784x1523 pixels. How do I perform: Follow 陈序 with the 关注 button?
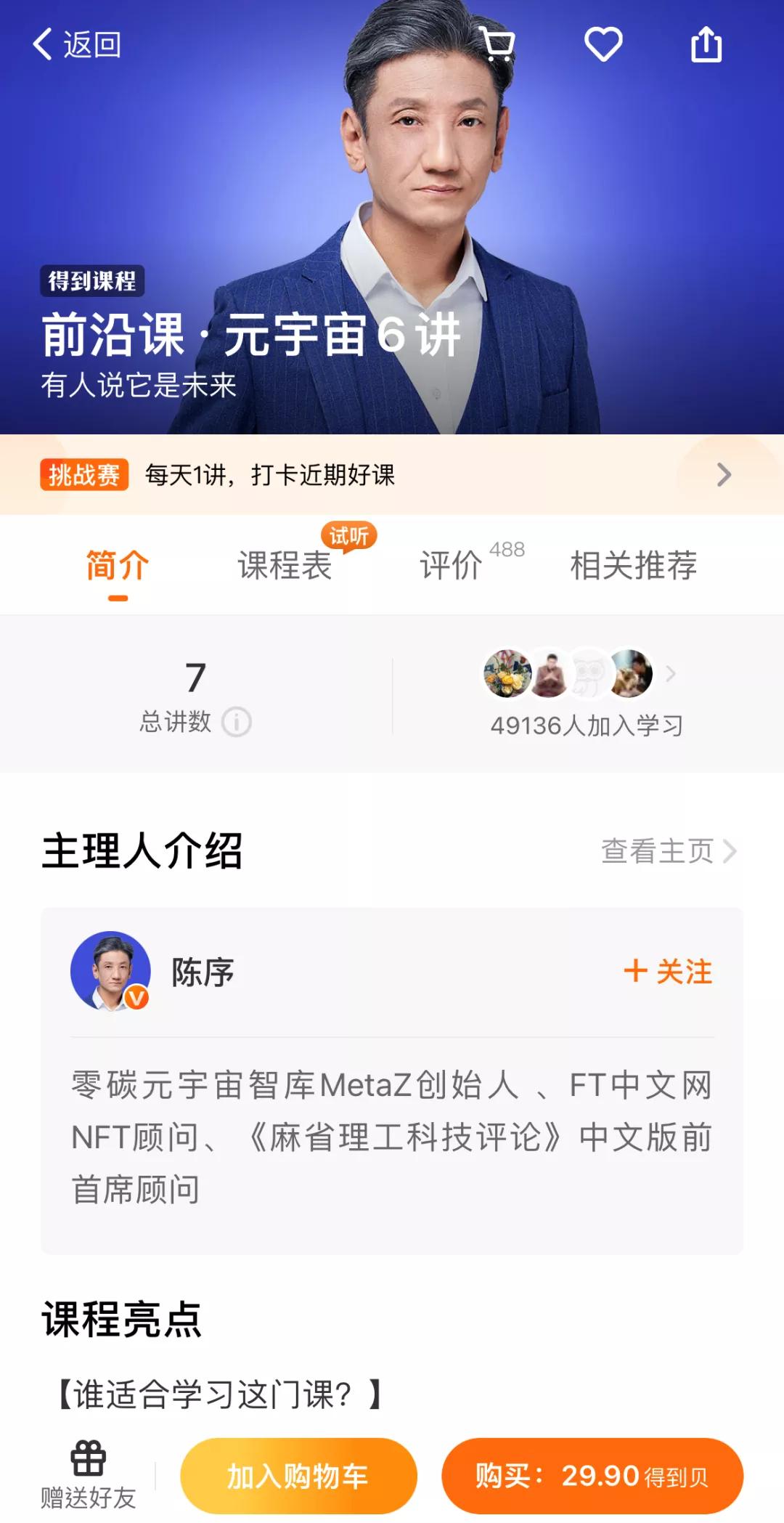pyautogui.click(x=668, y=972)
